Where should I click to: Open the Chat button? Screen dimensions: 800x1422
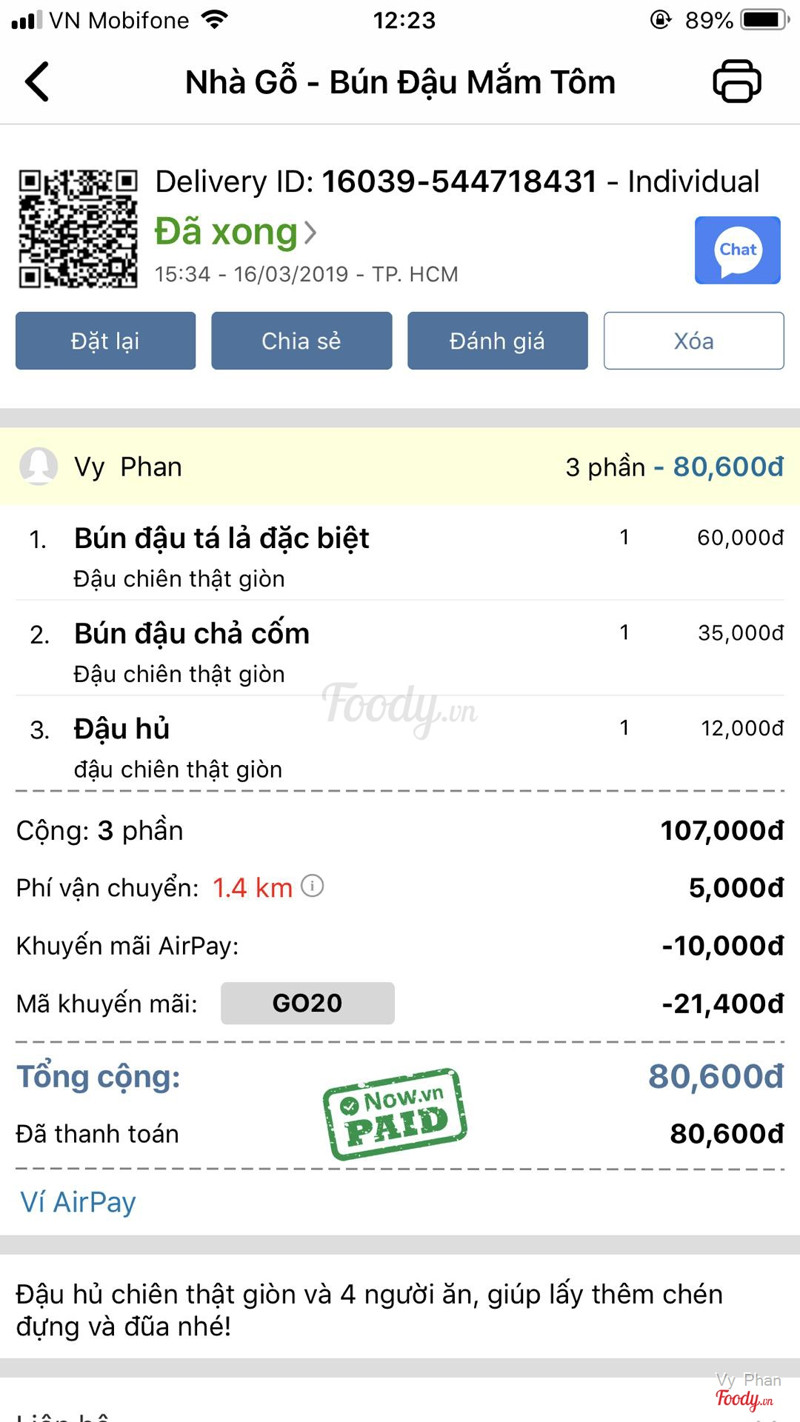click(737, 250)
